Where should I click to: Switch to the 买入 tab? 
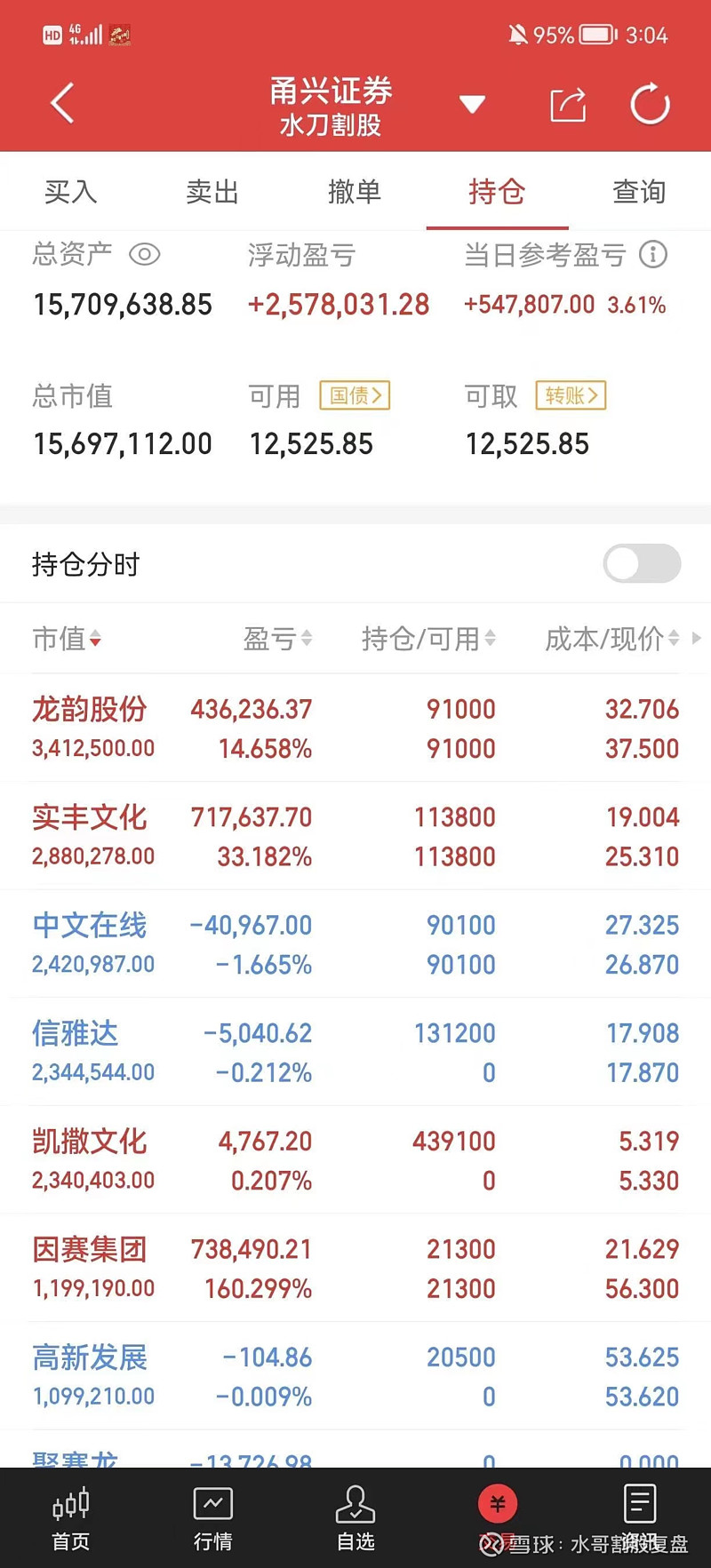(70, 191)
